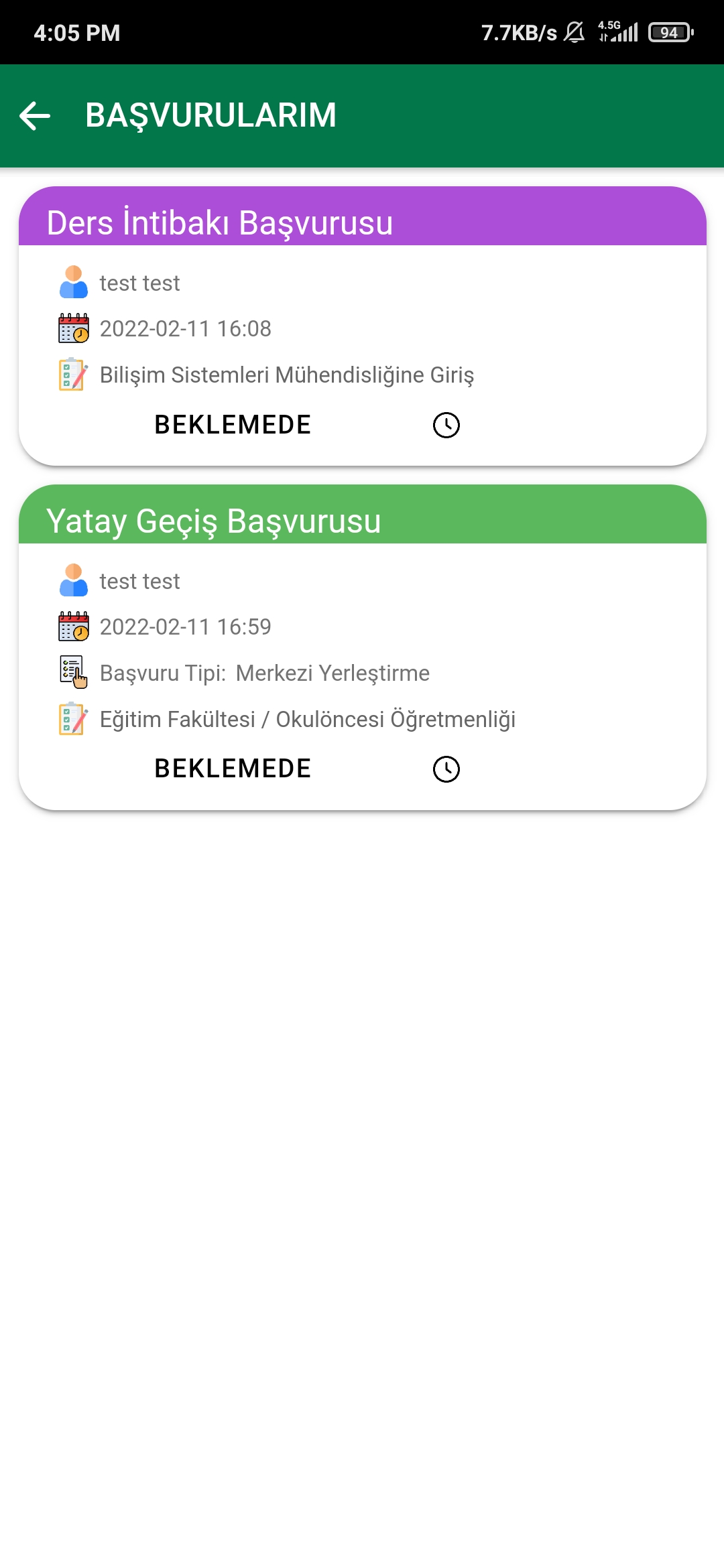Click the battery indicator in the status bar
The height and width of the screenshot is (1568, 724).
coord(668,31)
